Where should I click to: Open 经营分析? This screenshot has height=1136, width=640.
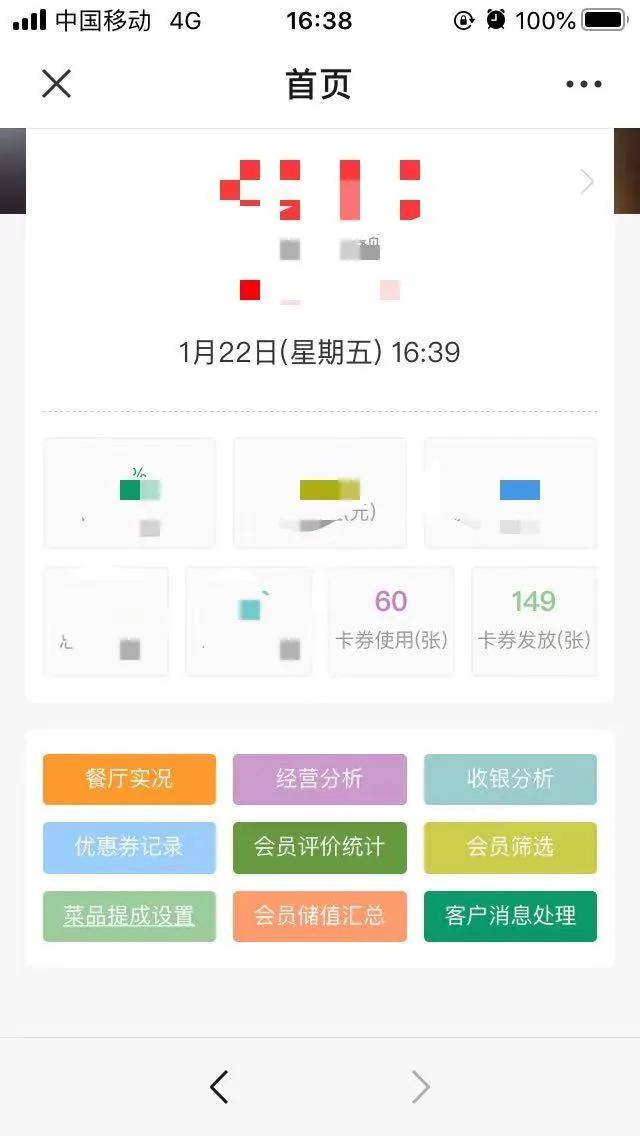click(320, 779)
